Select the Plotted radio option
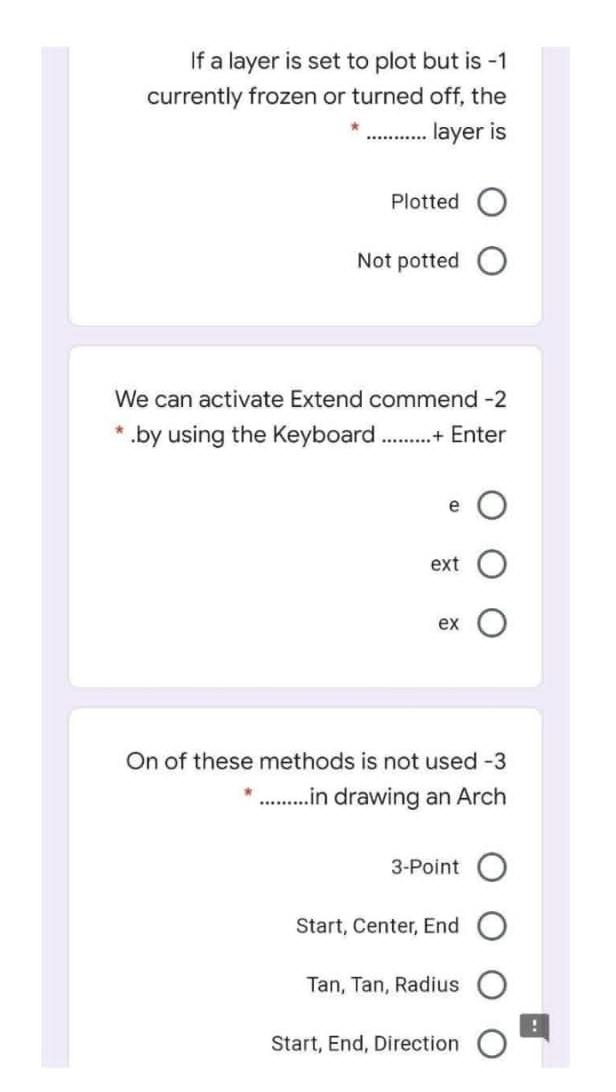This screenshot has width=616, height=1092. tap(492, 203)
